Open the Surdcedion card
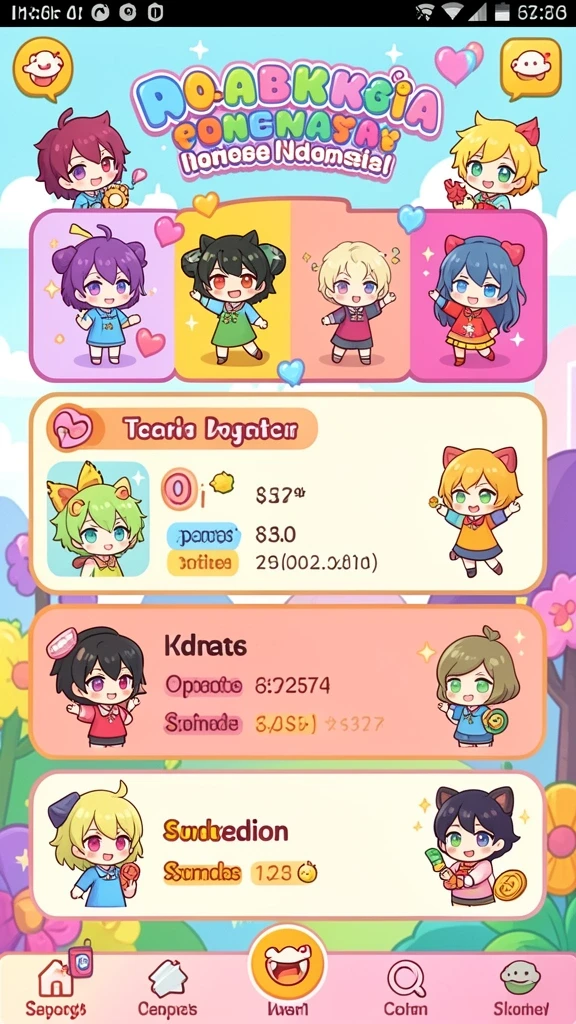This screenshot has width=576, height=1024. (287, 846)
